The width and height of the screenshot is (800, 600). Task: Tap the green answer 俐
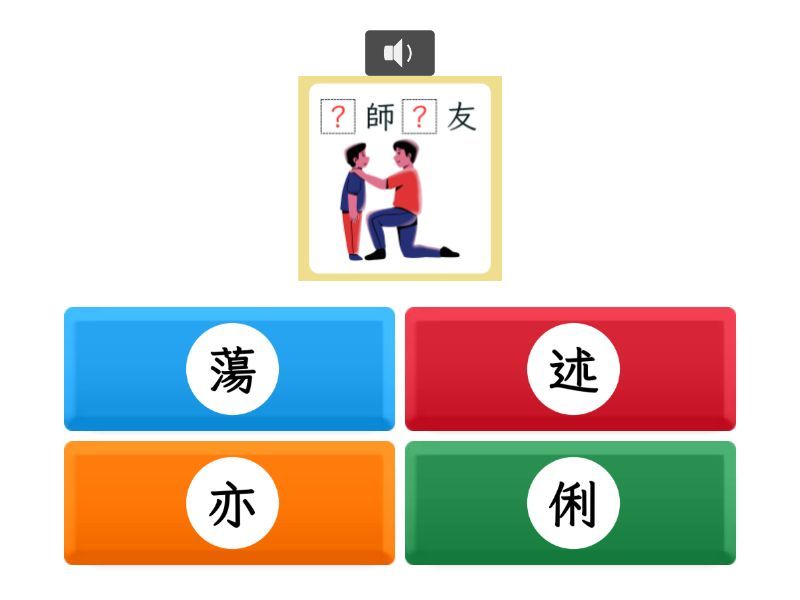pyautogui.click(x=570, y=503)
